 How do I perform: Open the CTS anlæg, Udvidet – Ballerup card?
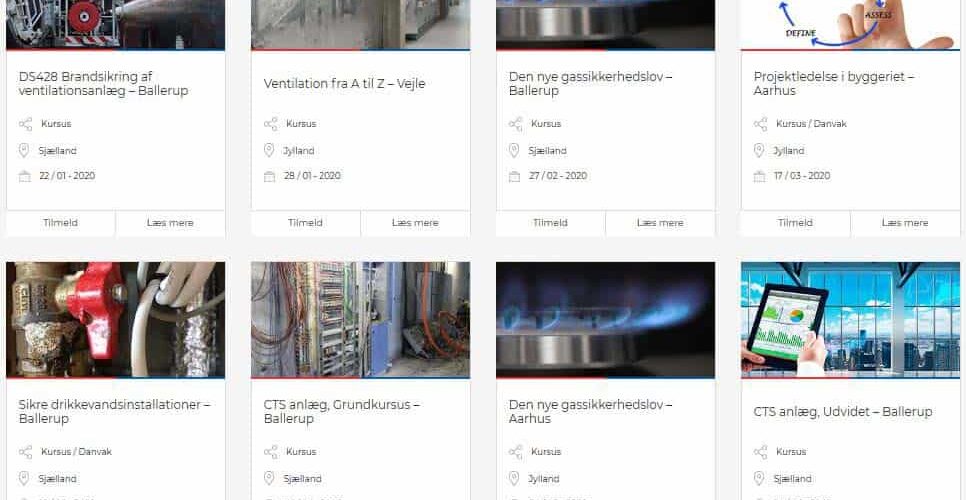tap(842, 411)
